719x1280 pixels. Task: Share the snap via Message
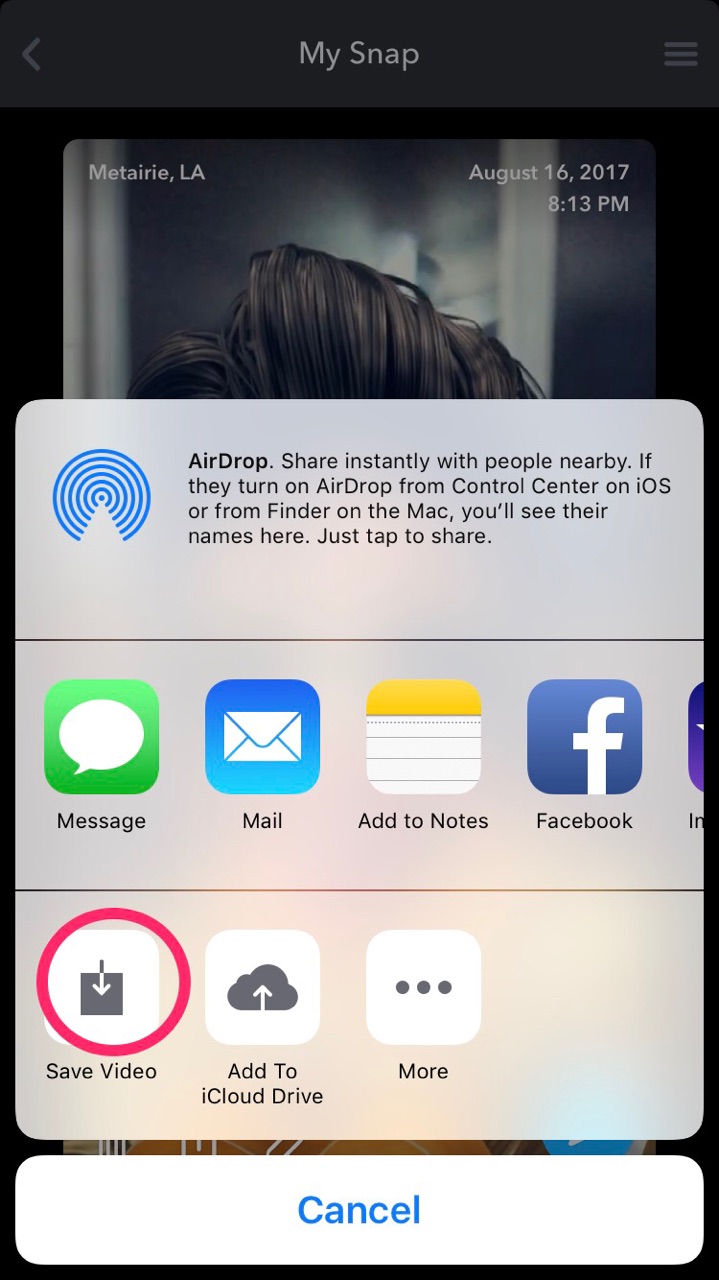tap(101, 737)
